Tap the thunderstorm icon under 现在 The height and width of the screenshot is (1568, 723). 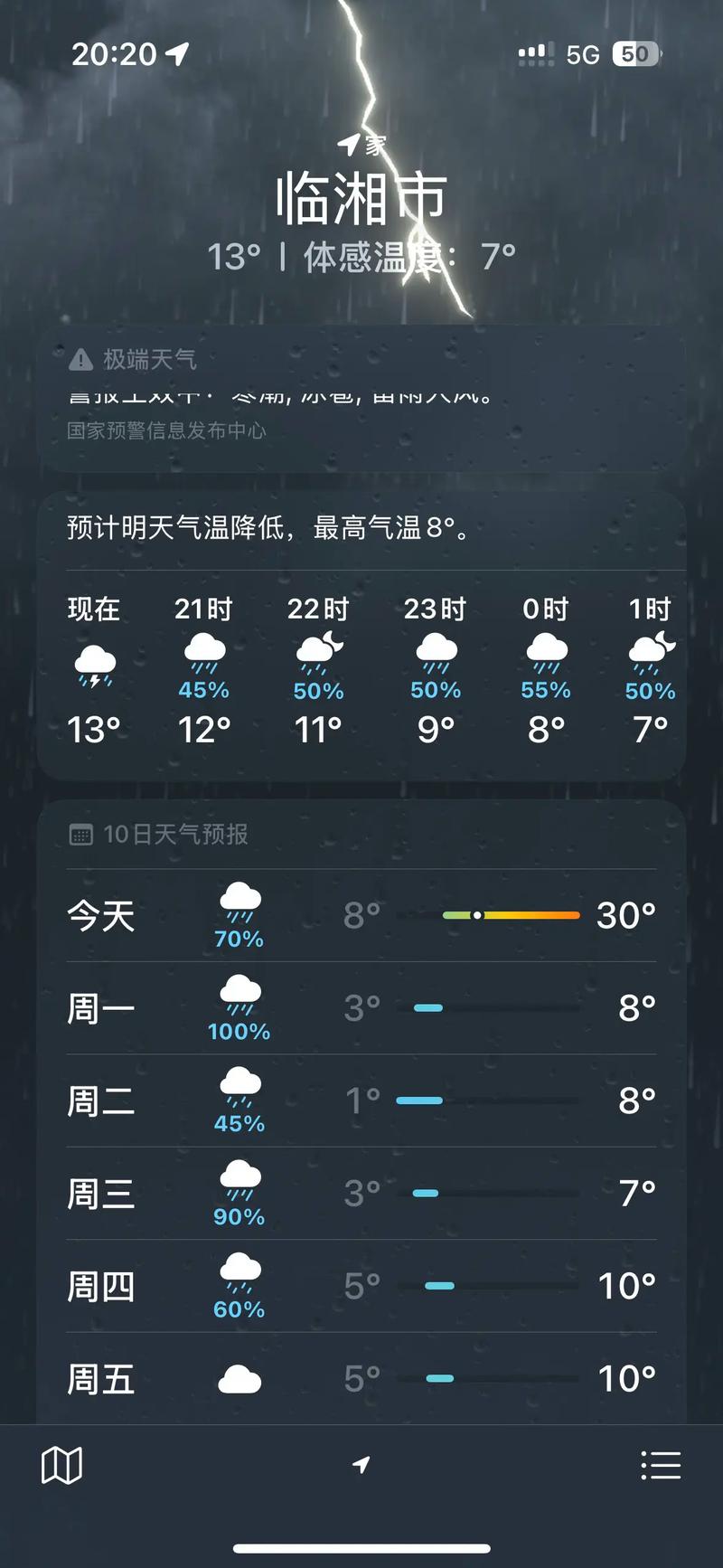point(94,662)
